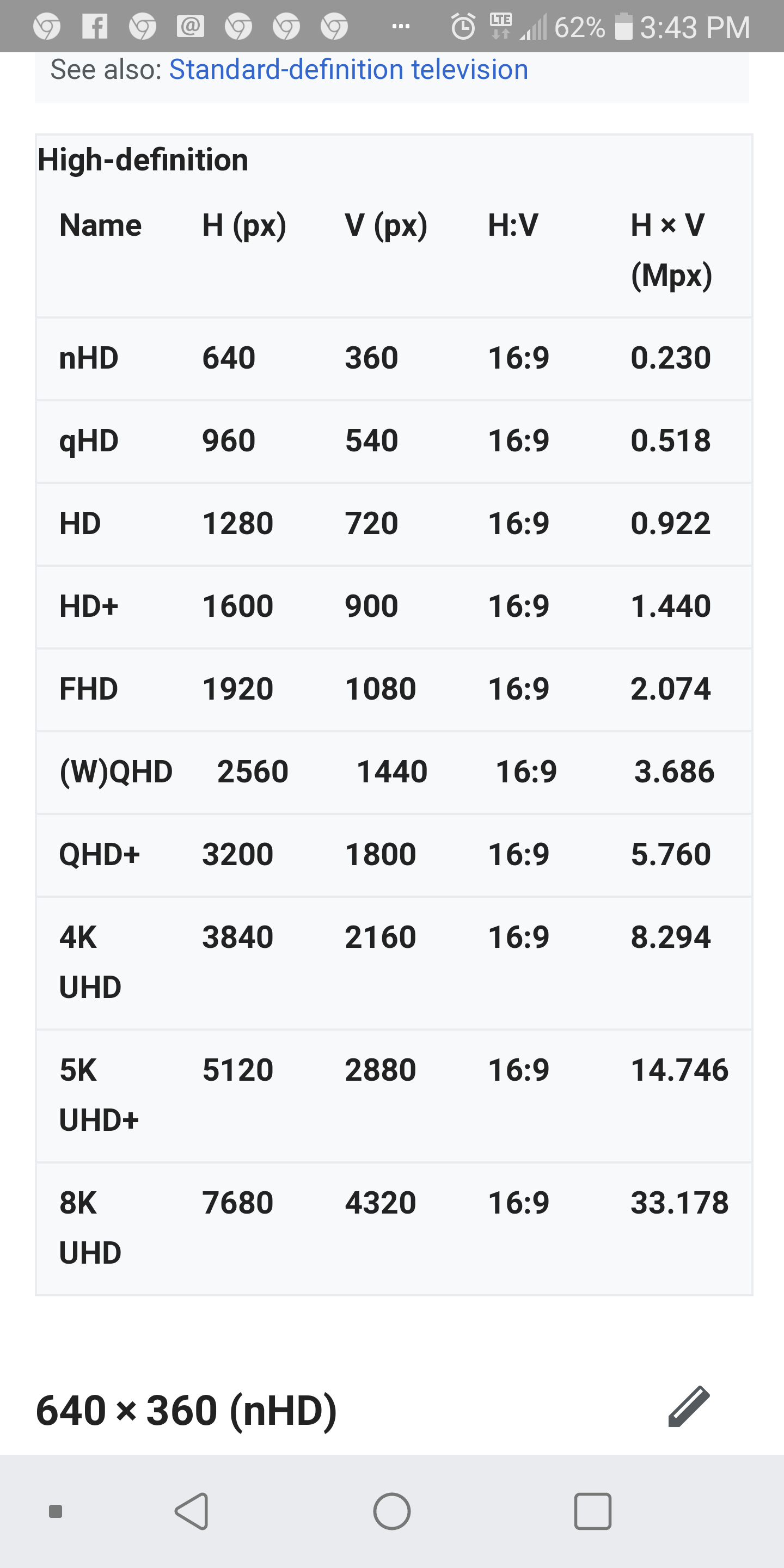The height and width of the screenshot is (1568, 784).
Task: Open the Standard-definition television link
Action: pos(348,69)
